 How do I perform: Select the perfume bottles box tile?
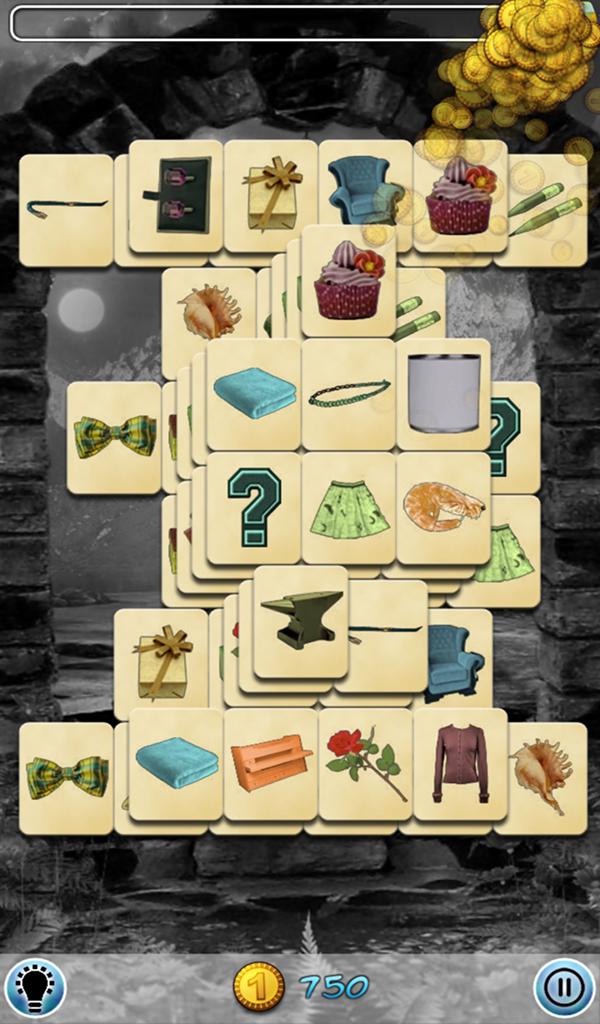(x=176, y=195)
